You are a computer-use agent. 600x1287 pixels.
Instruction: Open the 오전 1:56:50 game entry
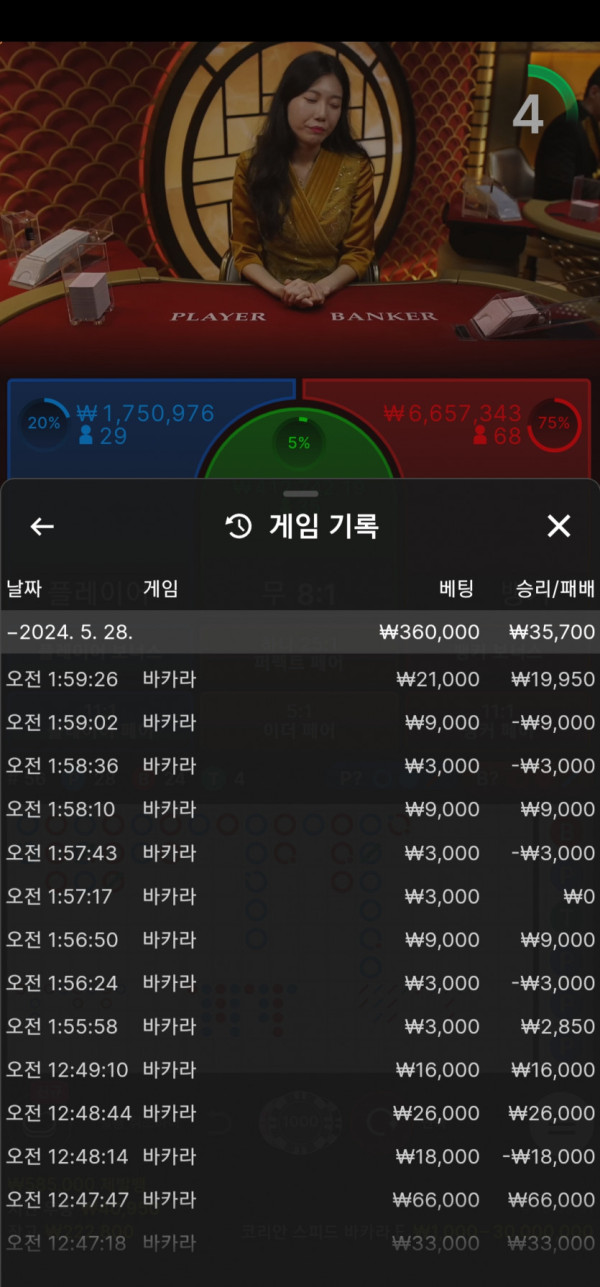point(300,940)
